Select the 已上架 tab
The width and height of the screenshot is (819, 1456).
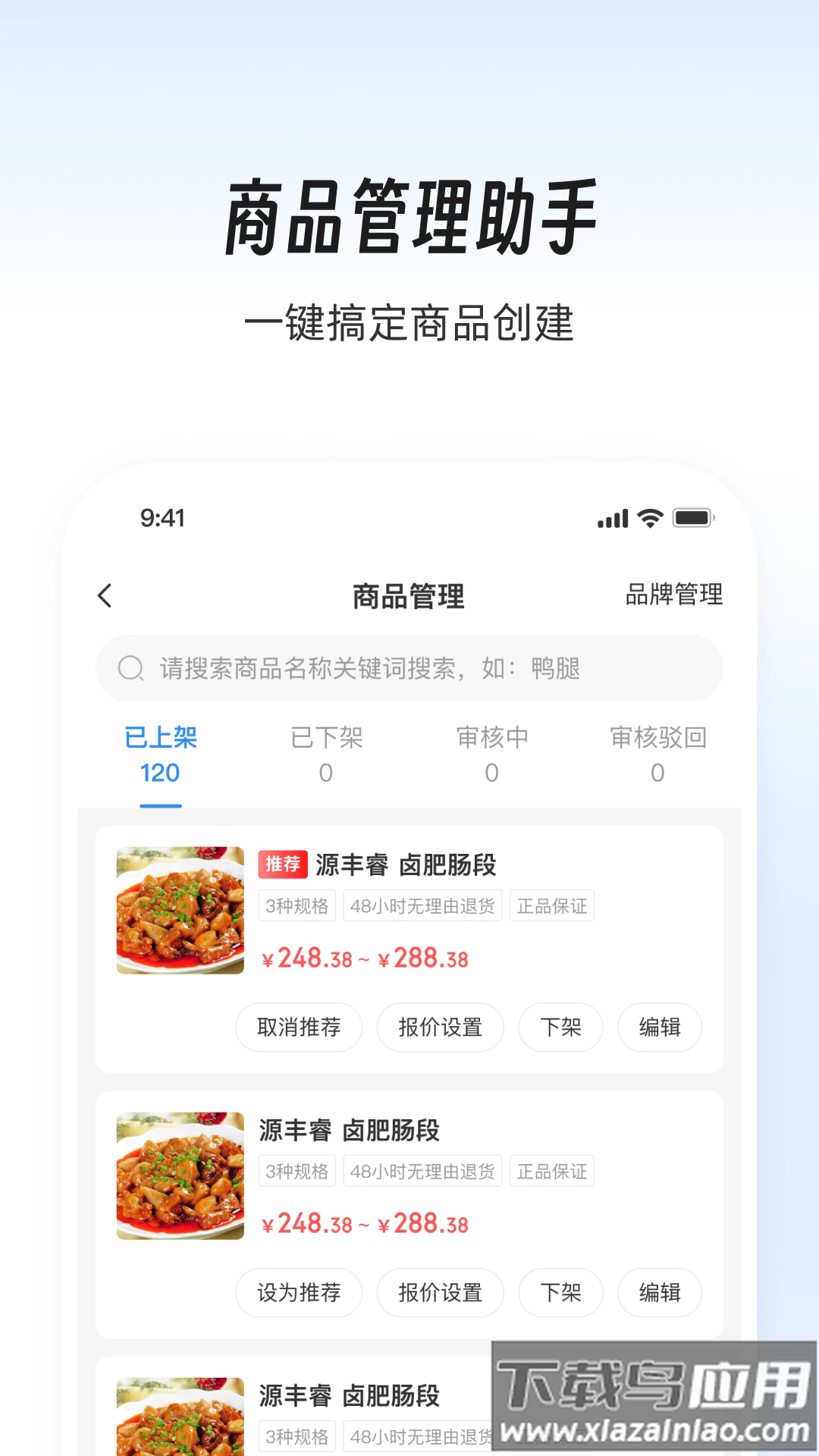pos(159,755)
